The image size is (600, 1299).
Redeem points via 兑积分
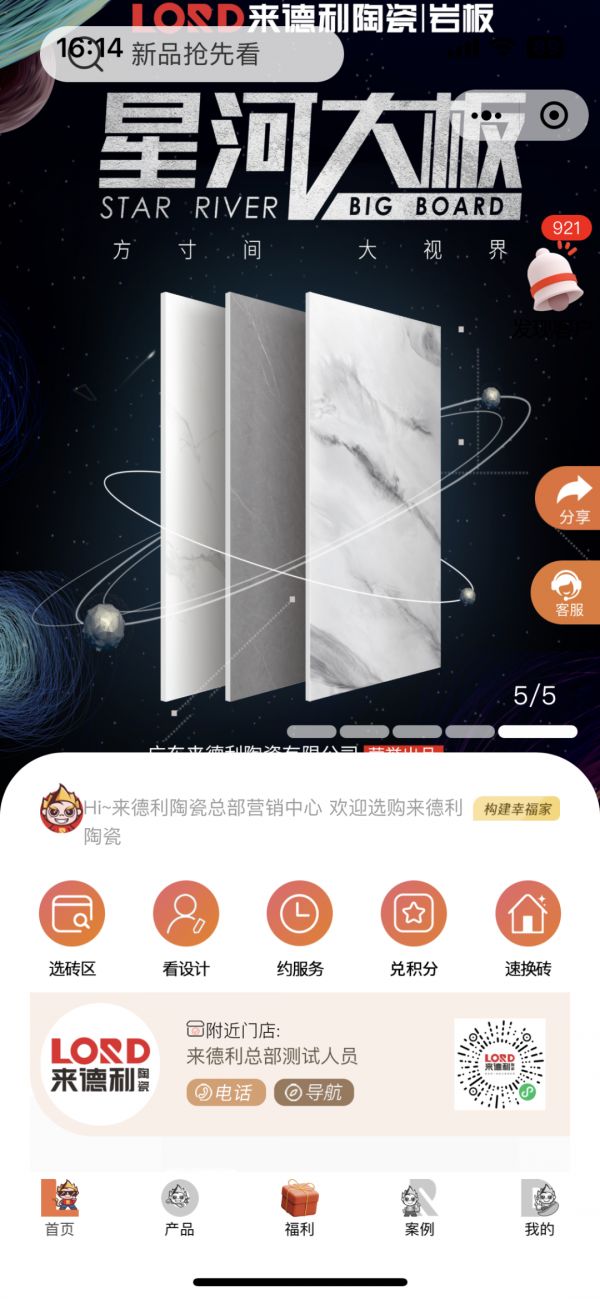coord(413,929)
